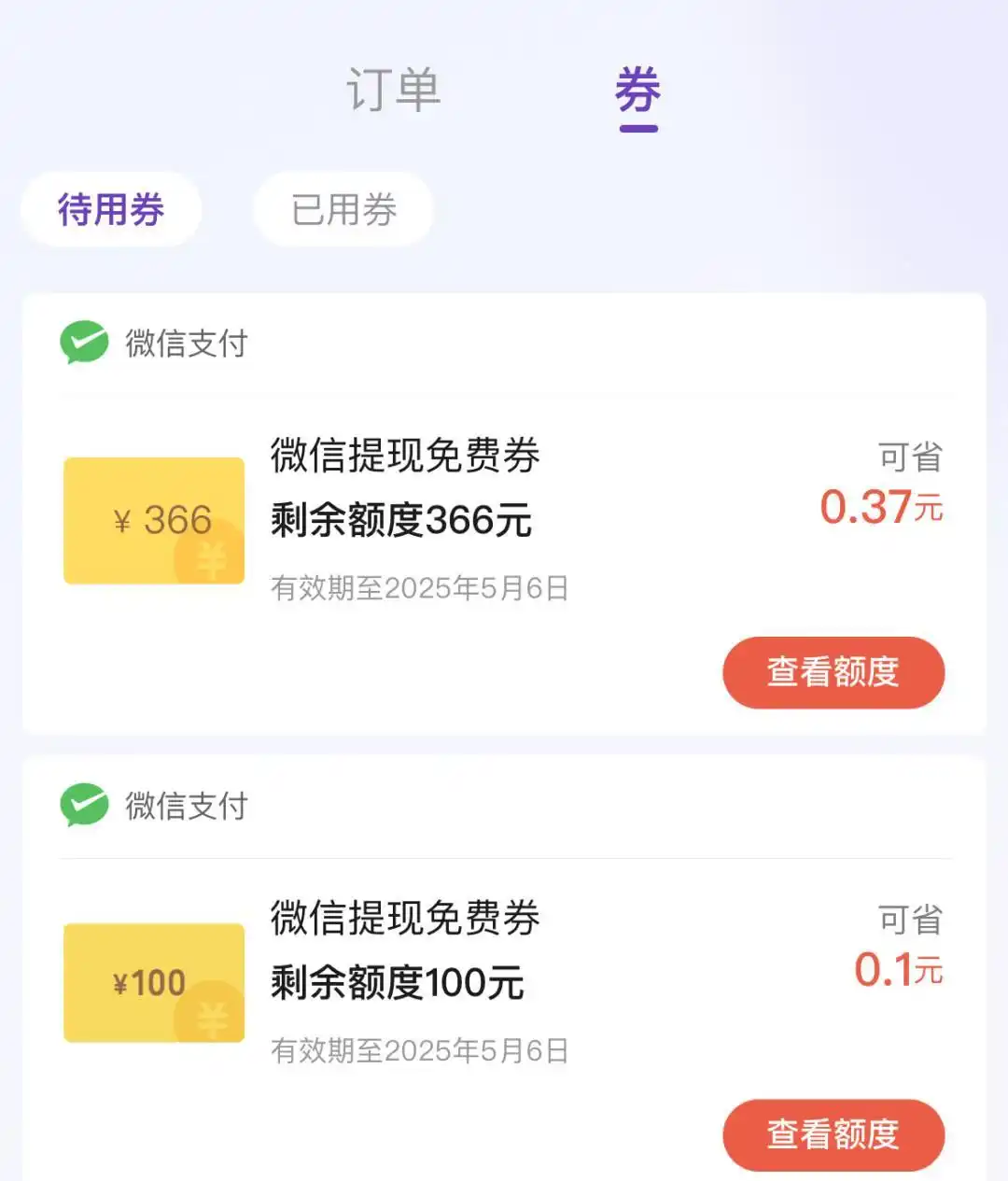
Task: Switch to the 订单 tab
Action: [x=394, y=90]
